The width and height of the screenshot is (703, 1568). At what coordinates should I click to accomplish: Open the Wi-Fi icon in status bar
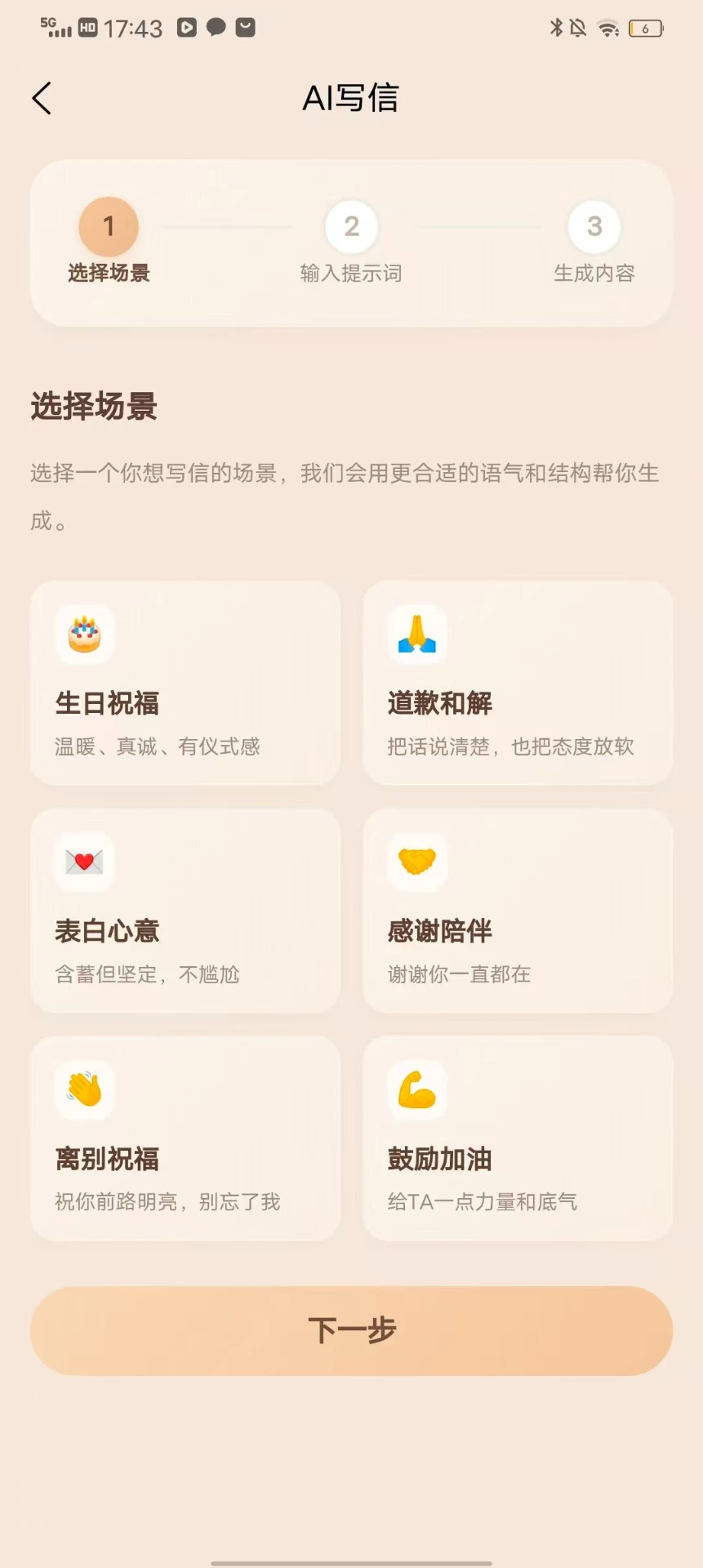click(606, 27)
